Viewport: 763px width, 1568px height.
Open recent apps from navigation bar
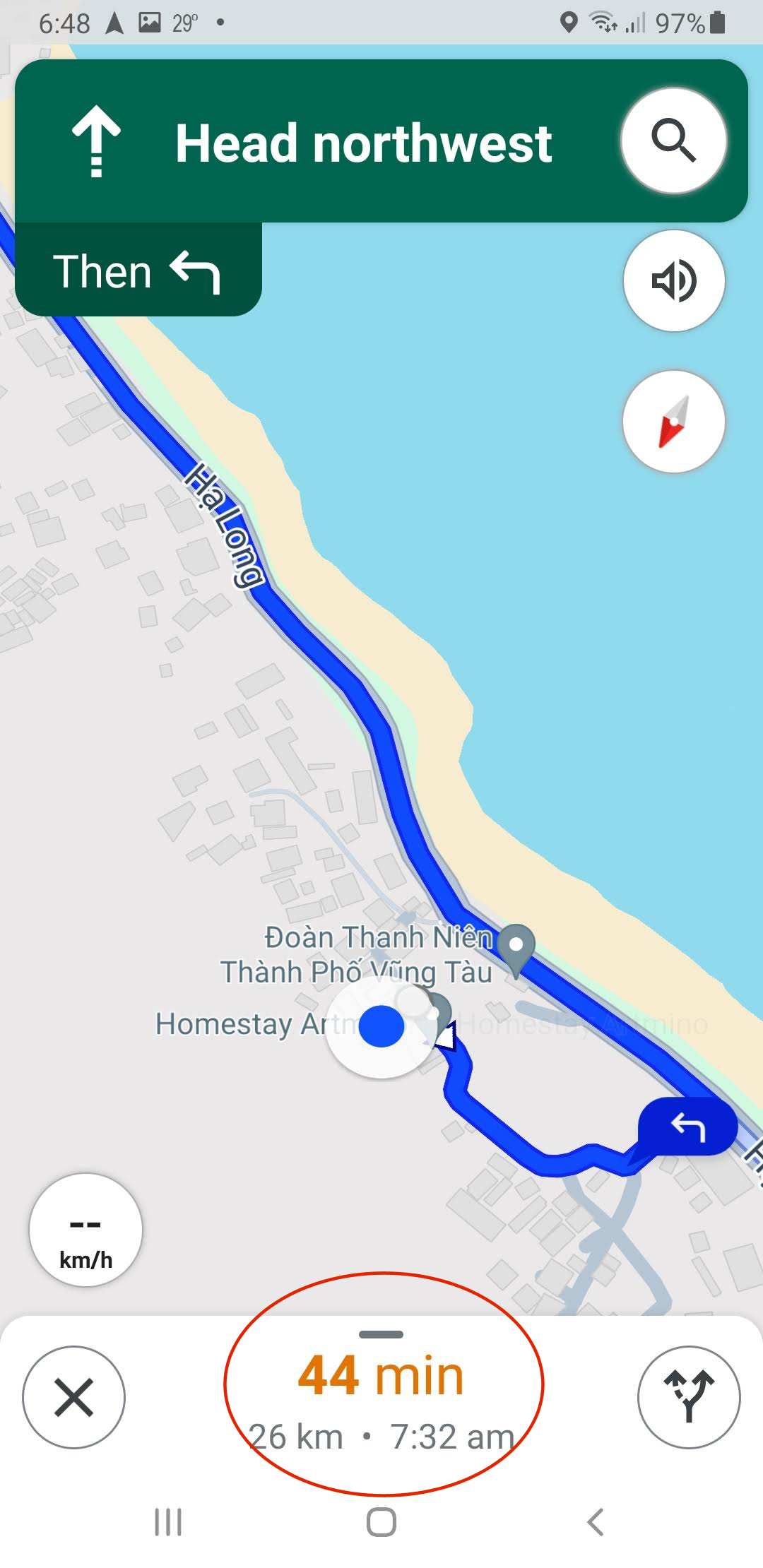(x=168, y=1522)
